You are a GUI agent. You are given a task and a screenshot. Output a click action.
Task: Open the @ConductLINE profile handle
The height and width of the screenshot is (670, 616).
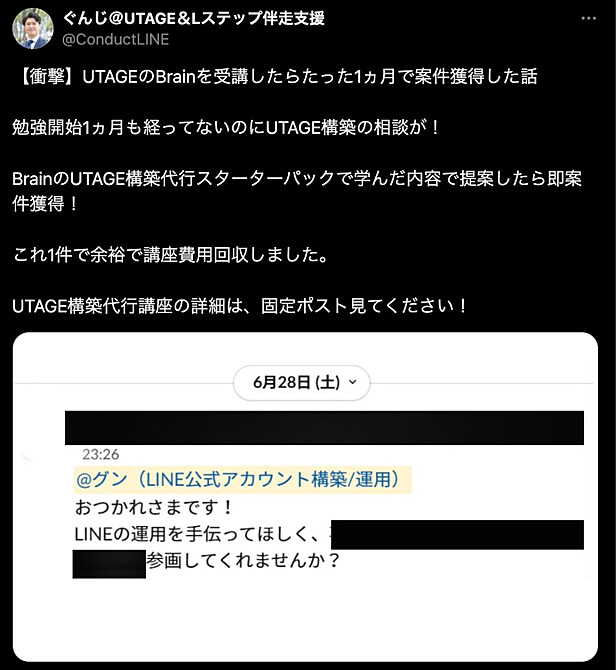tap(116, 40)
